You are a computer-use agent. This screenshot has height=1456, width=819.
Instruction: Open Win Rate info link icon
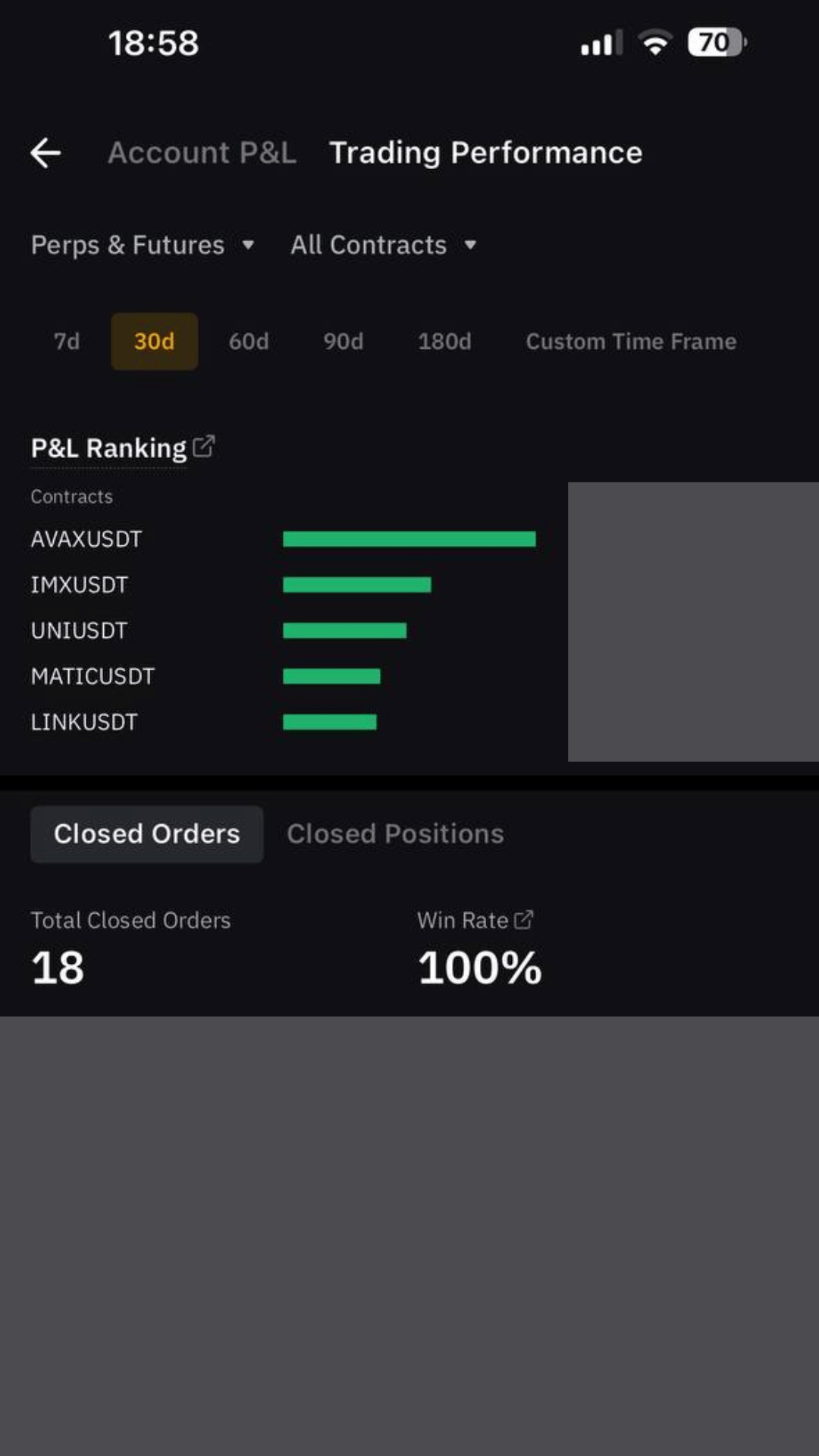(x=524, y=919)
